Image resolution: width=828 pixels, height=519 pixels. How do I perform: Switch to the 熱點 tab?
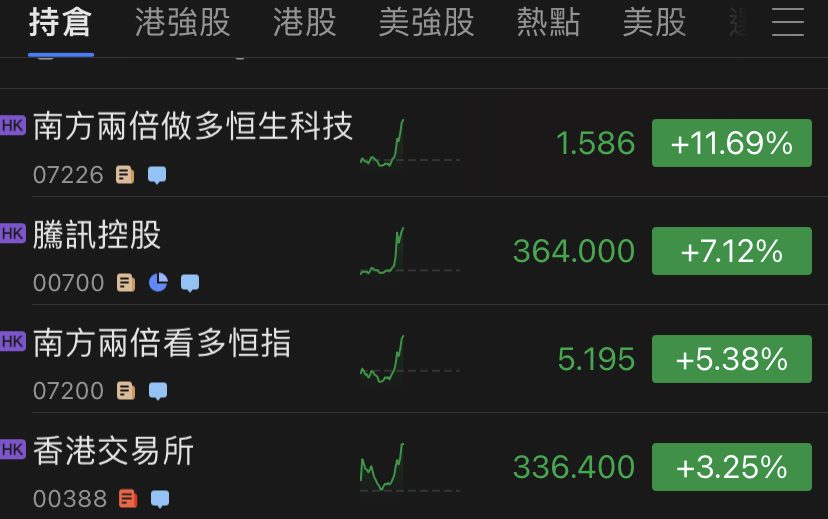[548, 23]
